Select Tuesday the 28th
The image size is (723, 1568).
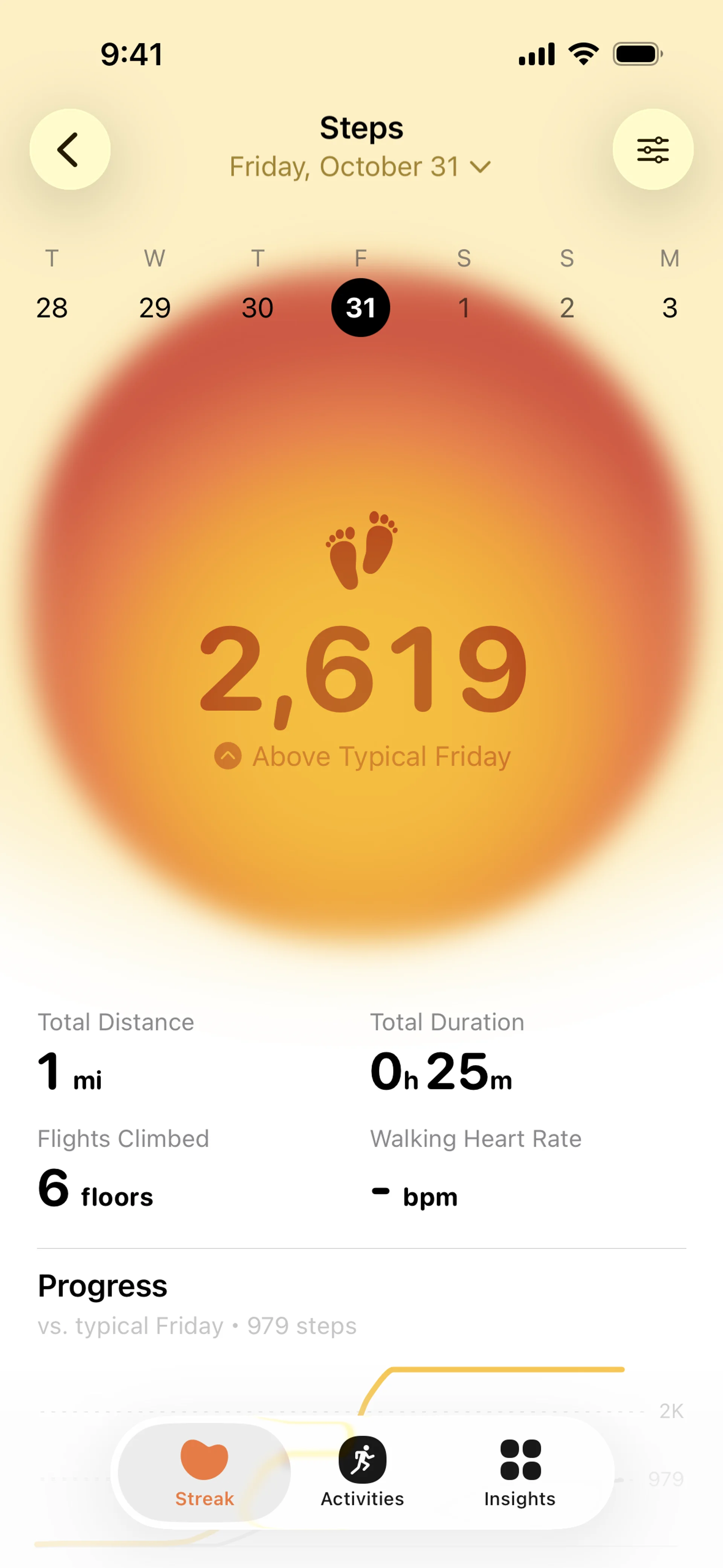coord(52,307)
